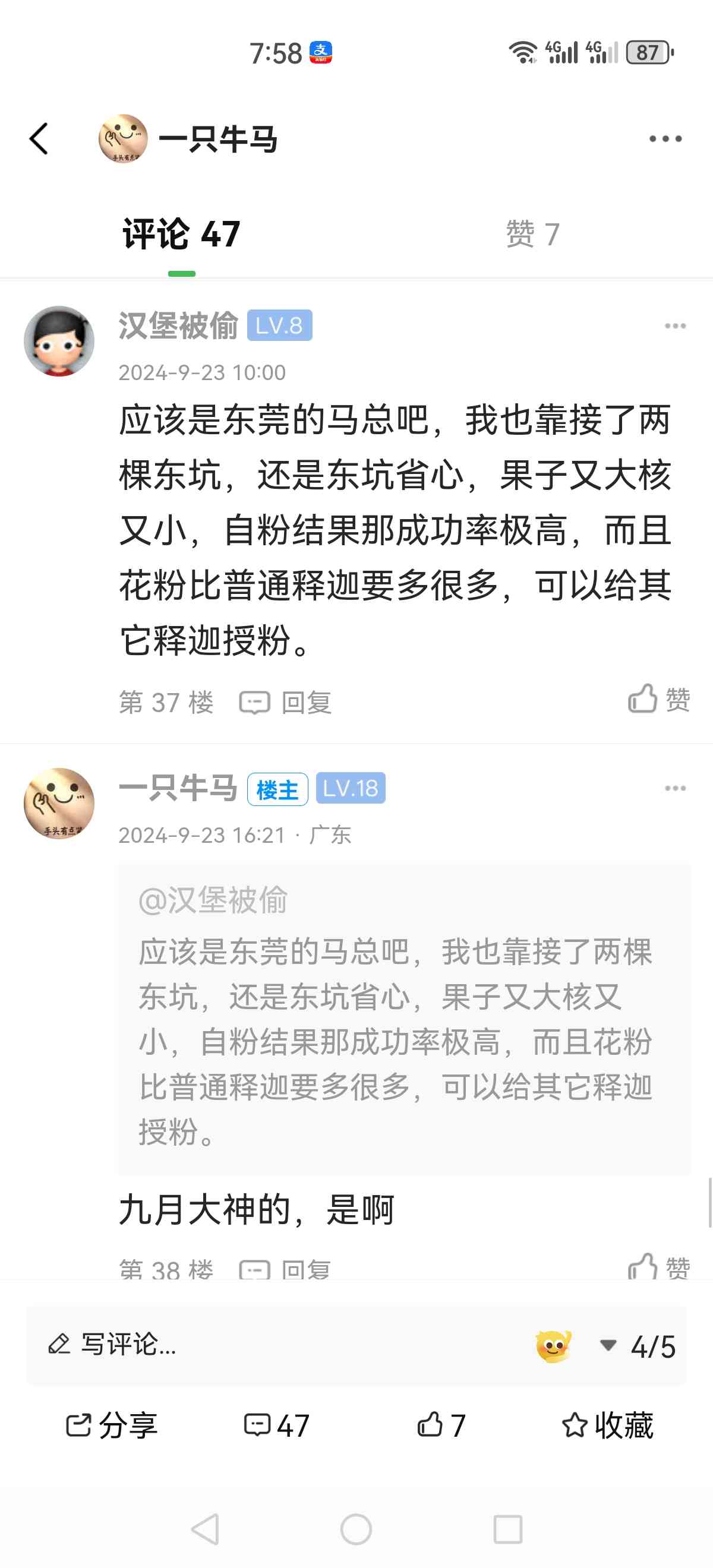Open 一只牛马's profile from the header avatar
The image size is (713, 1568).
pos(123,139)
